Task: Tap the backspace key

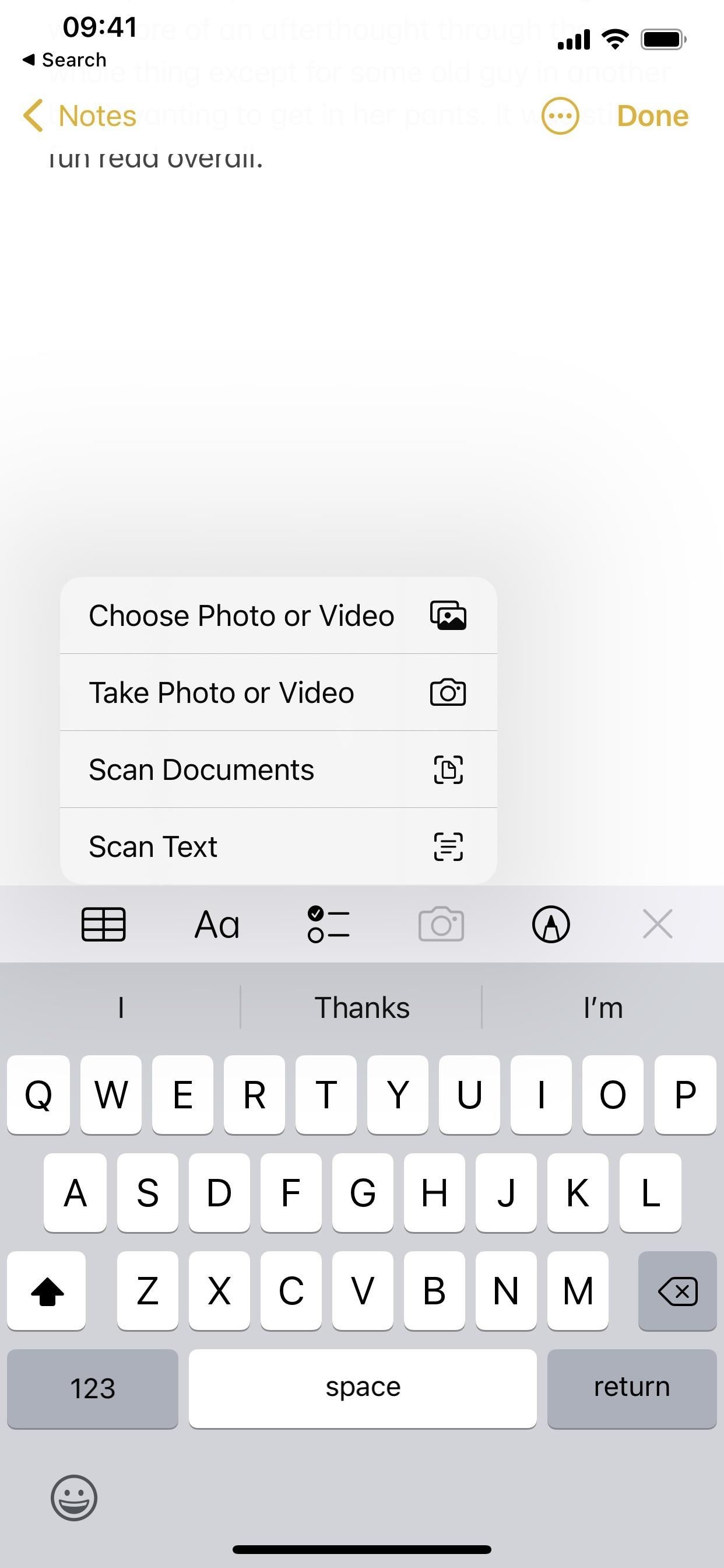Action: [677, 1291]
